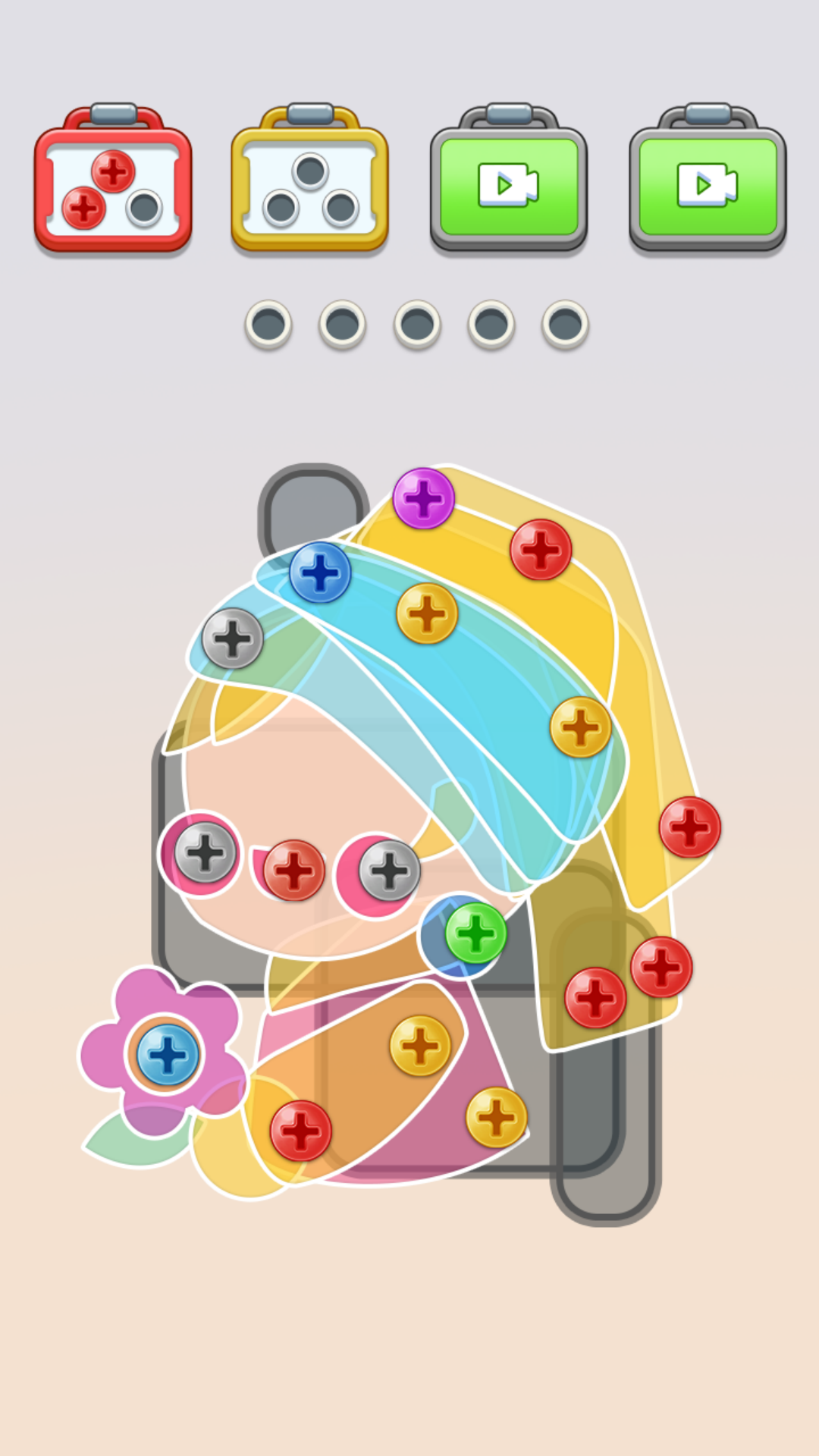Screen dimensions: 819x1456
Task: Tap the blue screw on the light-blue headband
Action: point(320,572)
